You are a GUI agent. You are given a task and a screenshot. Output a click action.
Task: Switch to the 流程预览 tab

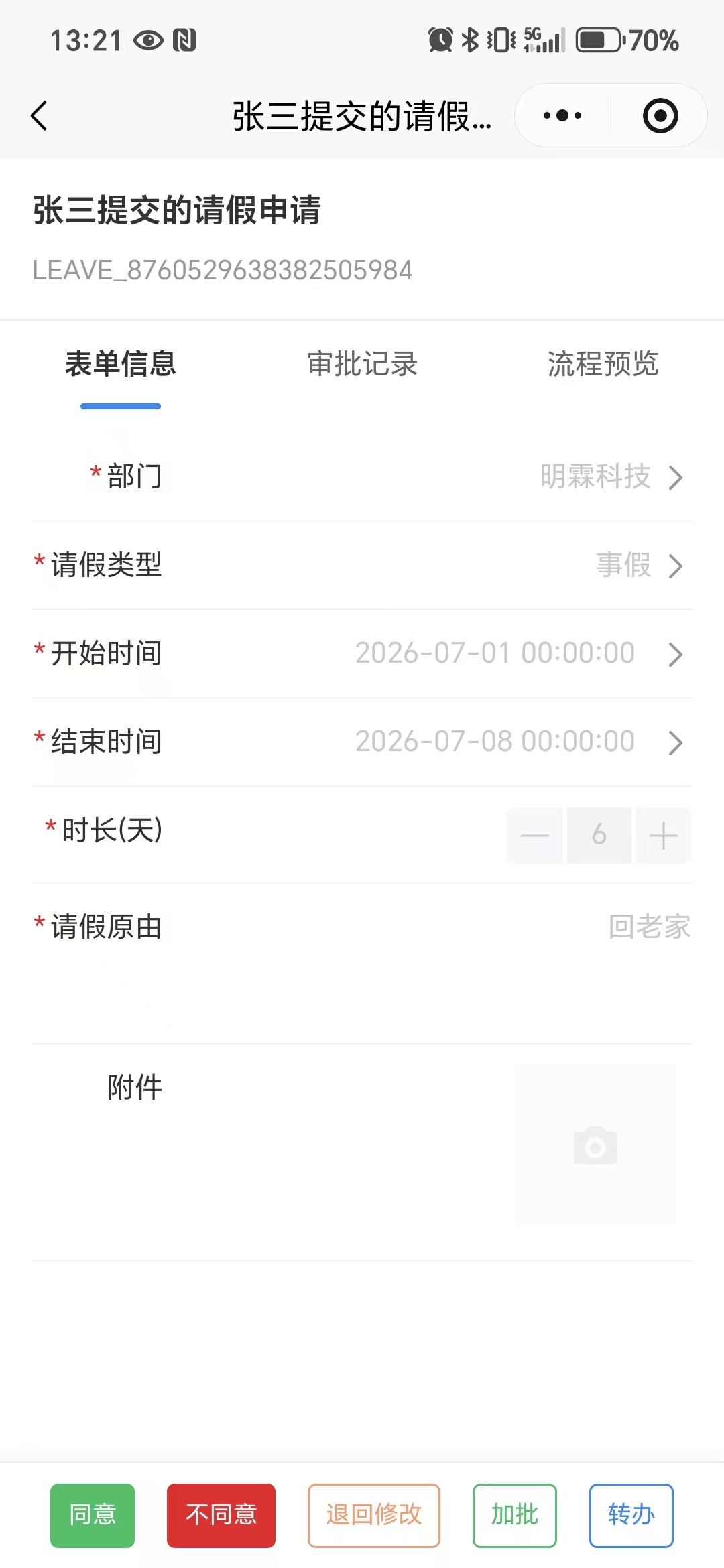pos(603,364)
